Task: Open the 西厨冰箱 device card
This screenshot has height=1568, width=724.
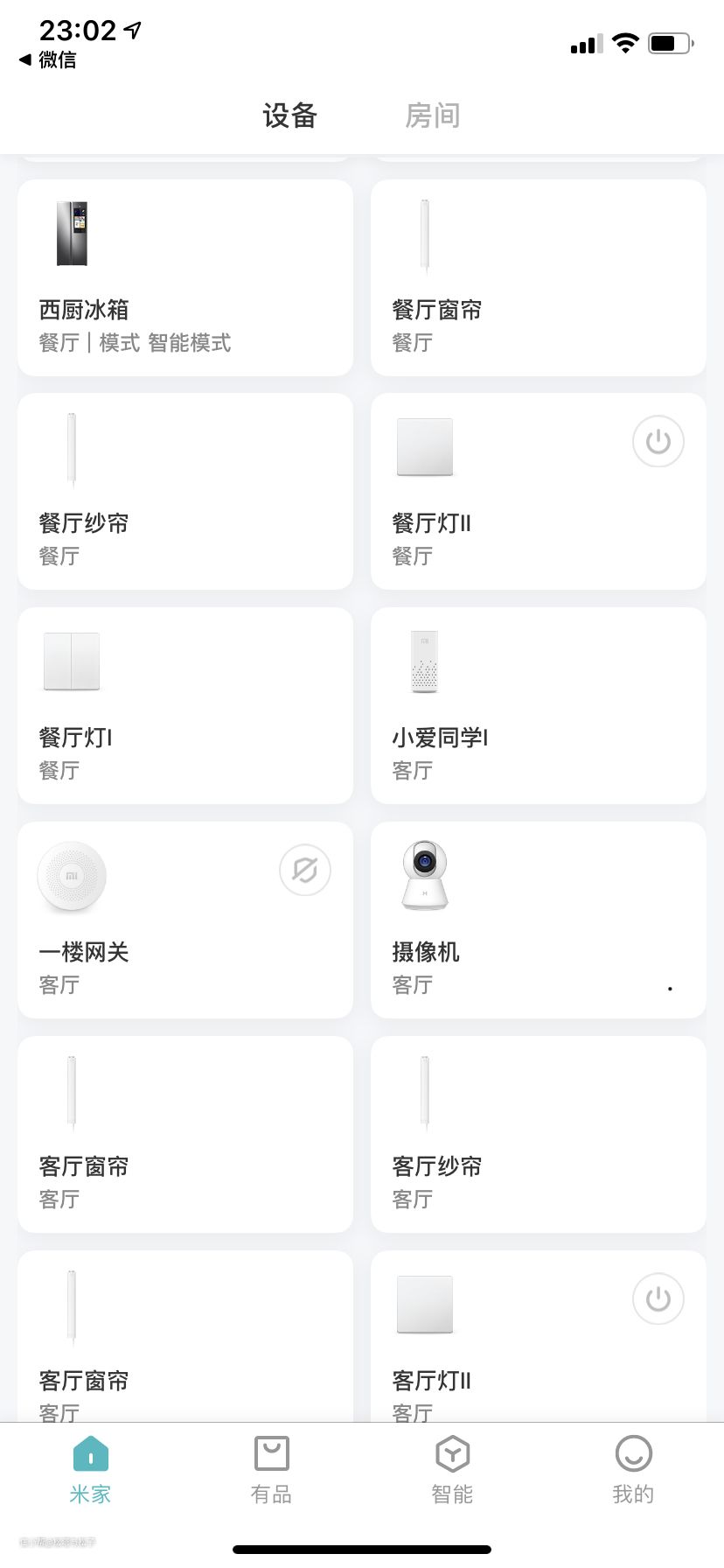Action: (x=185, y=278)
